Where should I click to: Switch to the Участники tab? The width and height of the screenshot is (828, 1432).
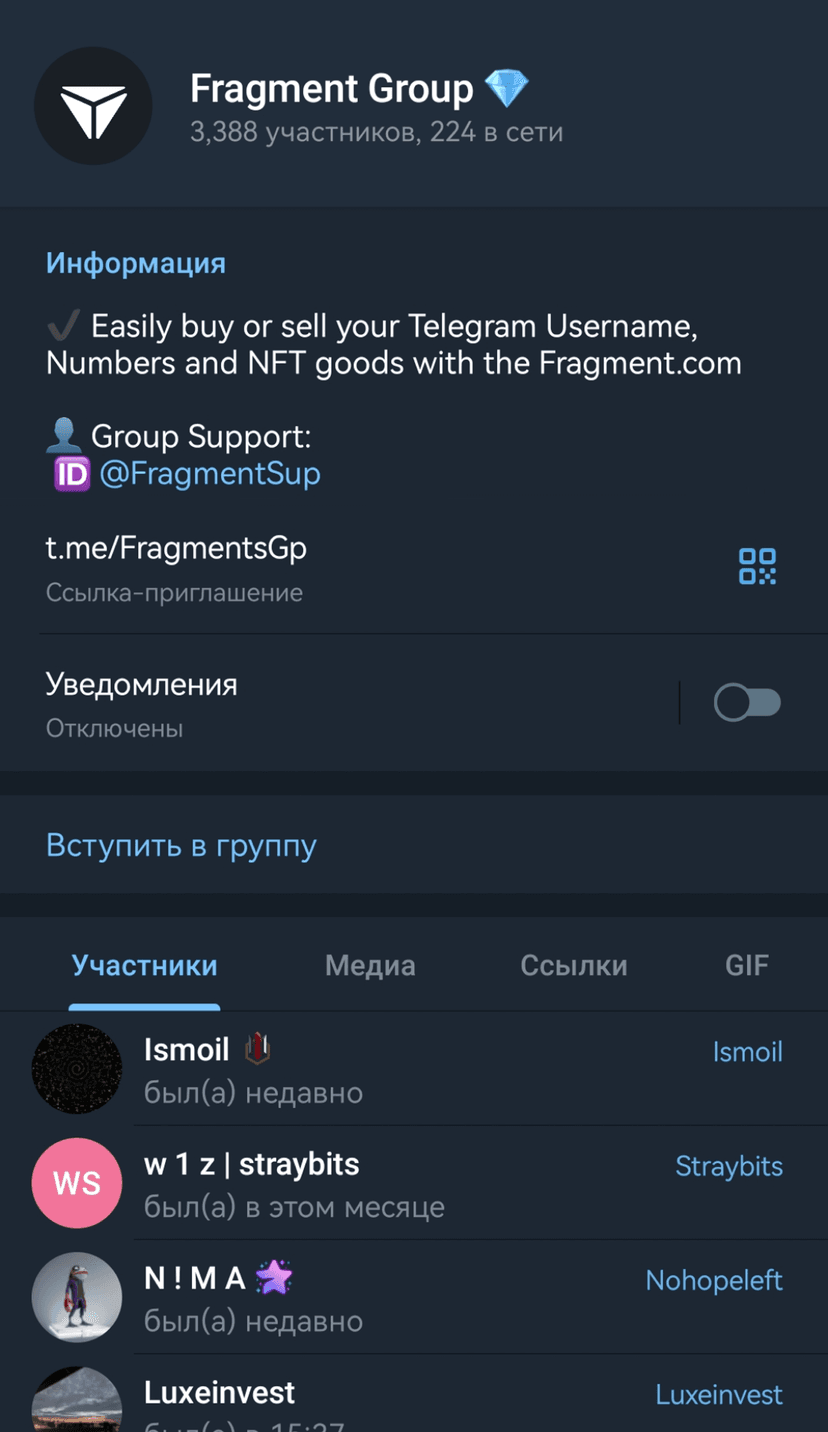tap(145, 966)
